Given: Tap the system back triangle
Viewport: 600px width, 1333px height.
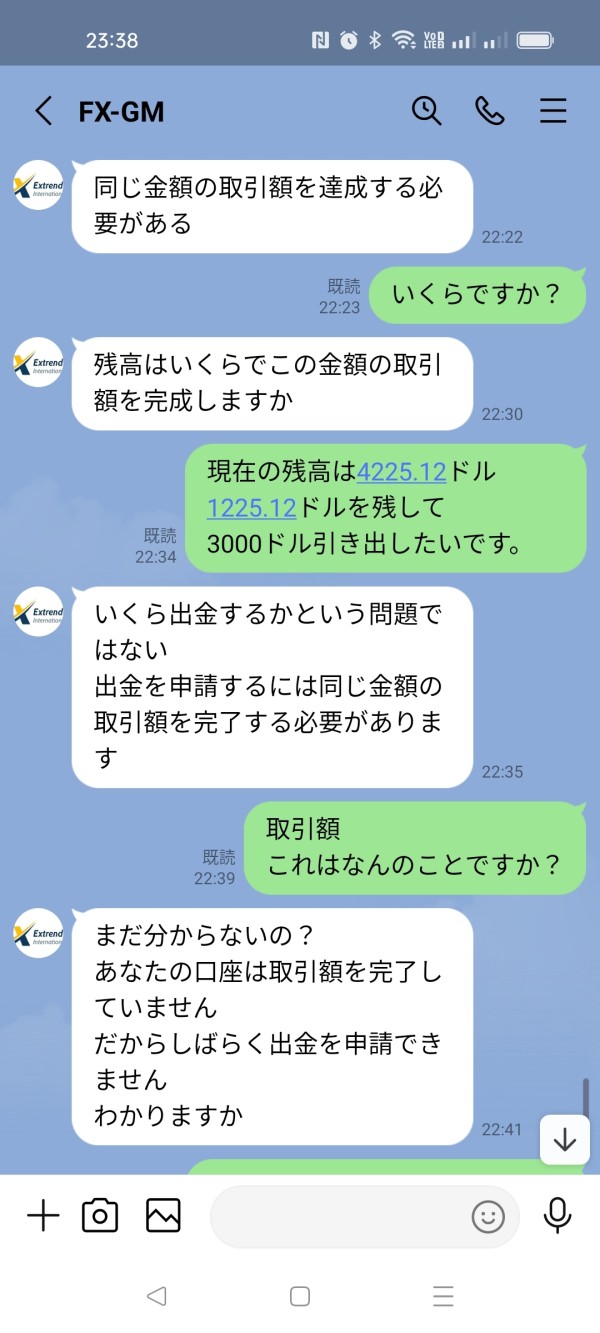Looking at the screenshot, I should point(156,1296).
